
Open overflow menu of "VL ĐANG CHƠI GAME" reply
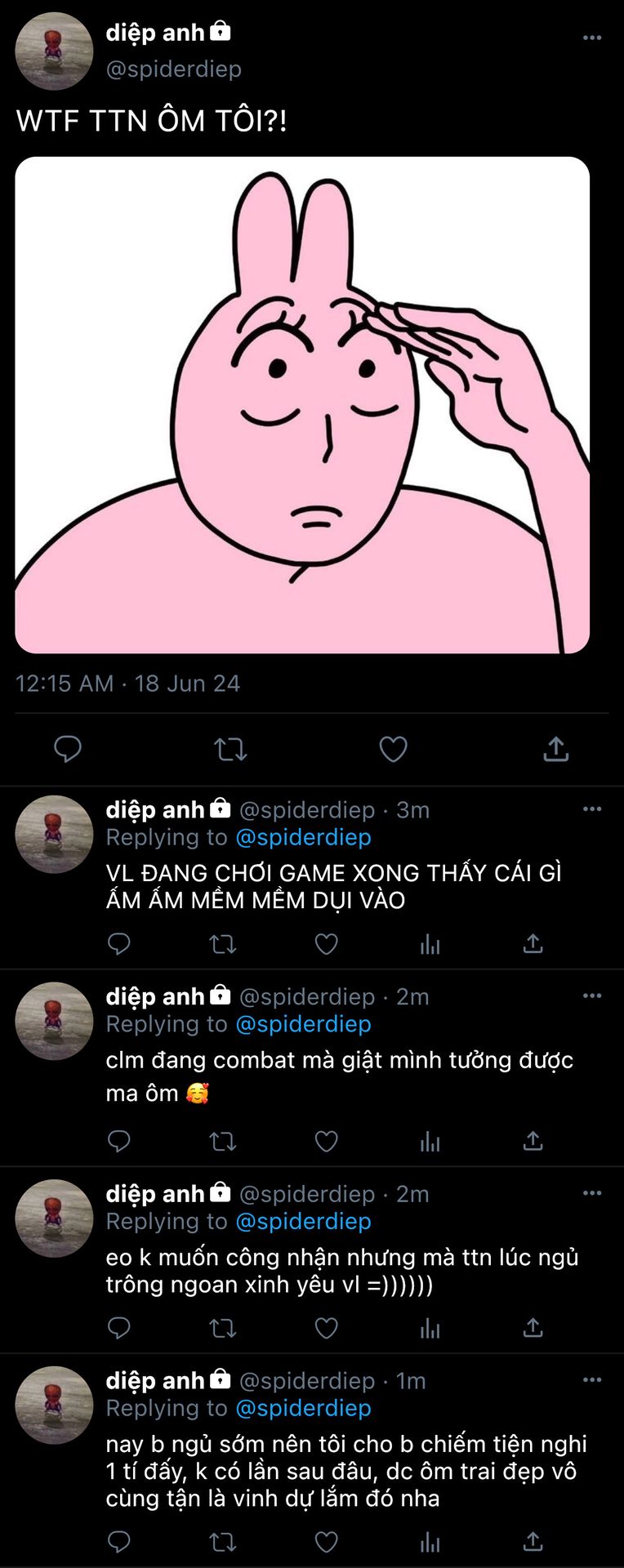592,809
